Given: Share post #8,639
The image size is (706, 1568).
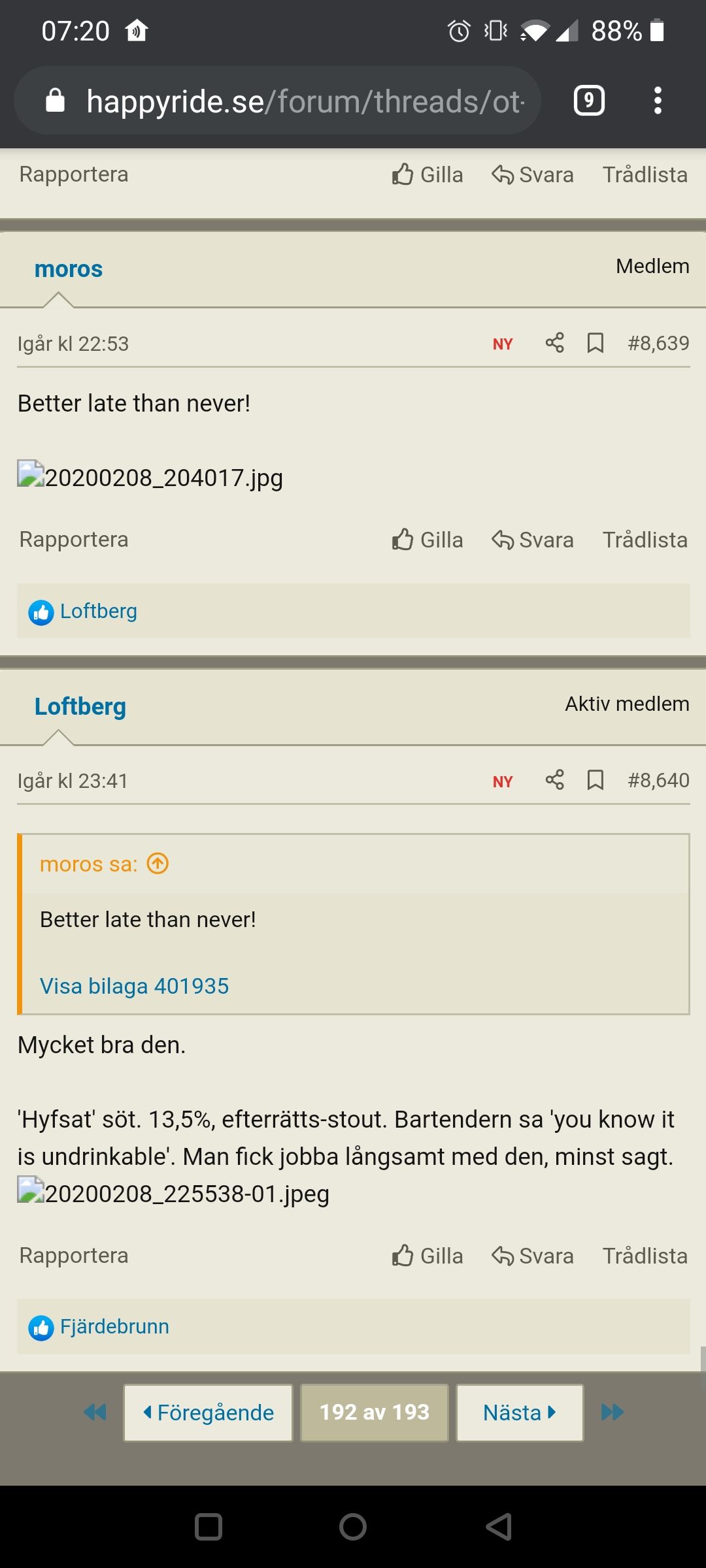Looking at the screenshot, I should (x=554, y=343).
